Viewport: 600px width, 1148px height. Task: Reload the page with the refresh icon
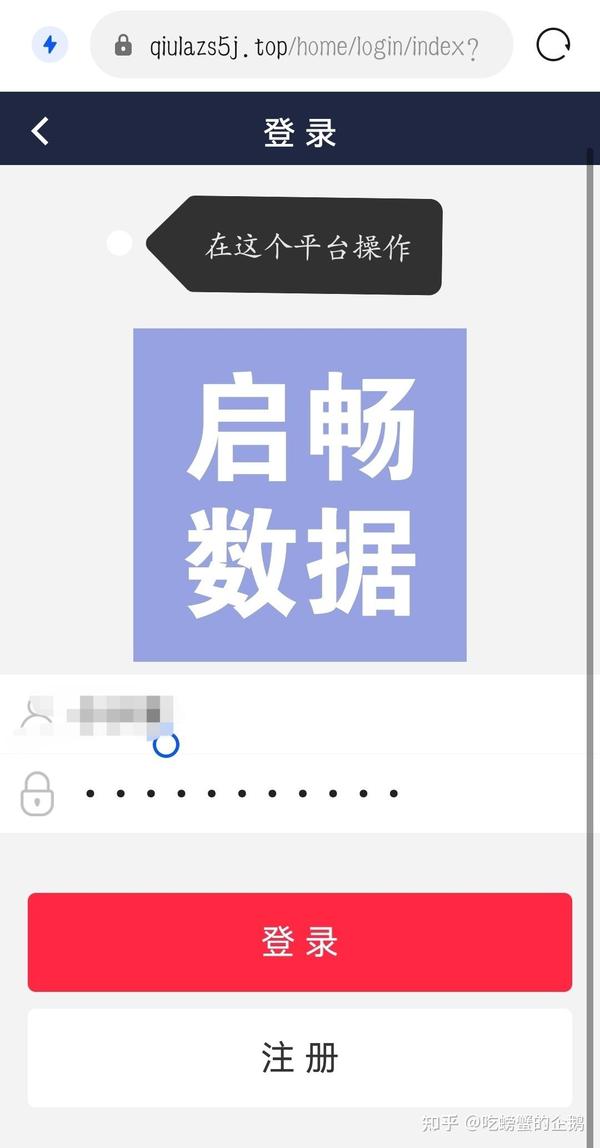click(553, 46)
